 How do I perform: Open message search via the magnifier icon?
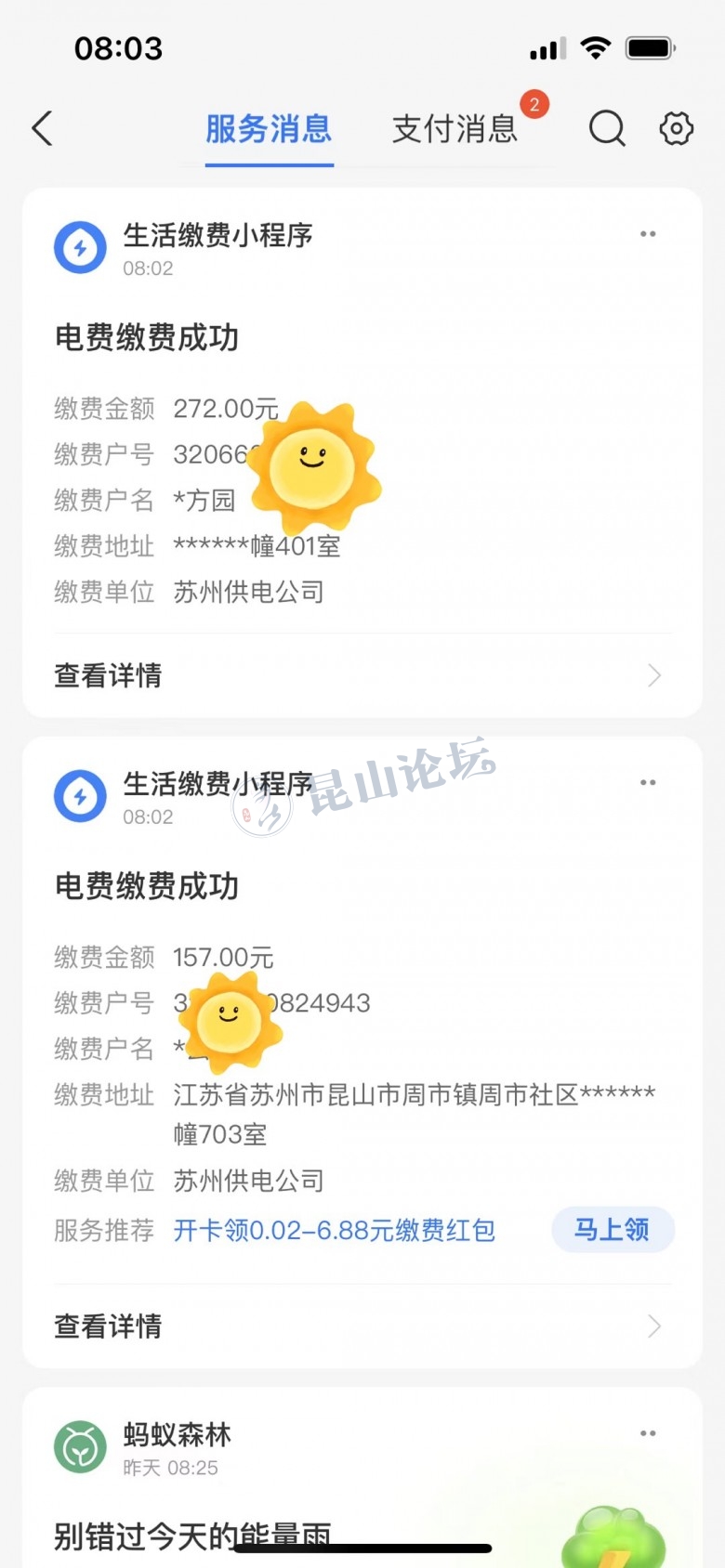tap(607, 128)
